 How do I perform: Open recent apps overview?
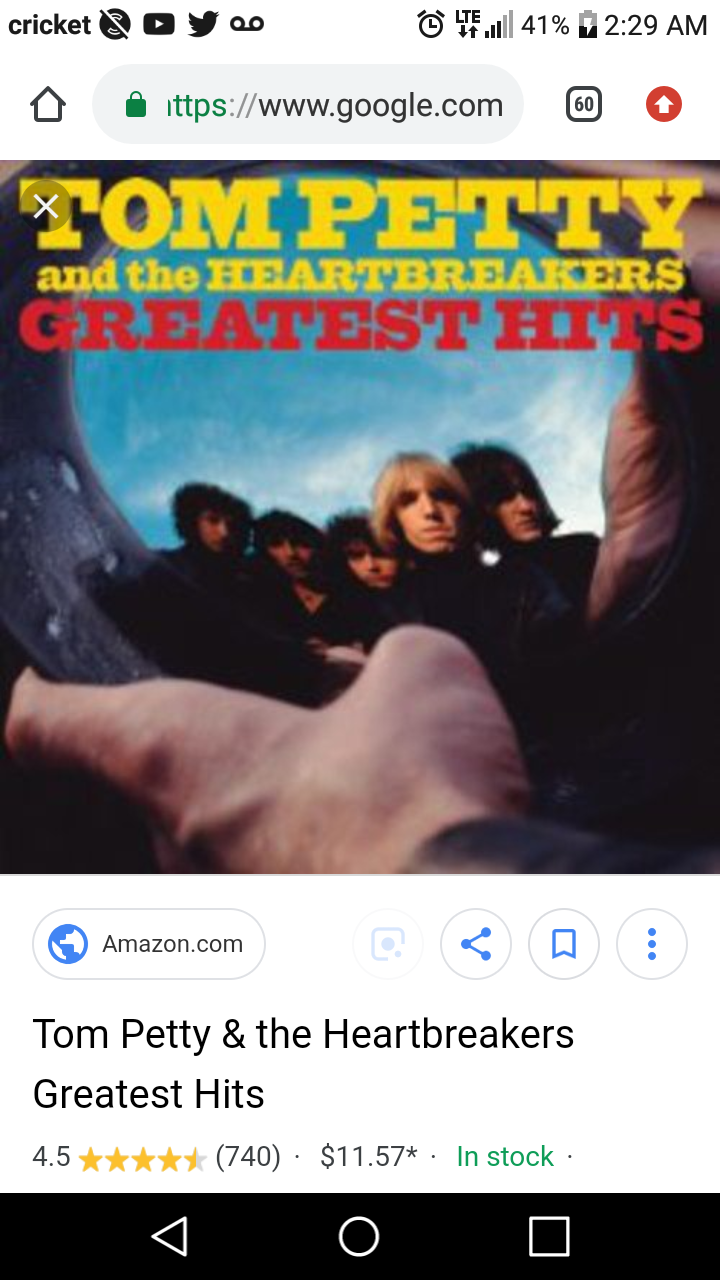click(548, 1236)
